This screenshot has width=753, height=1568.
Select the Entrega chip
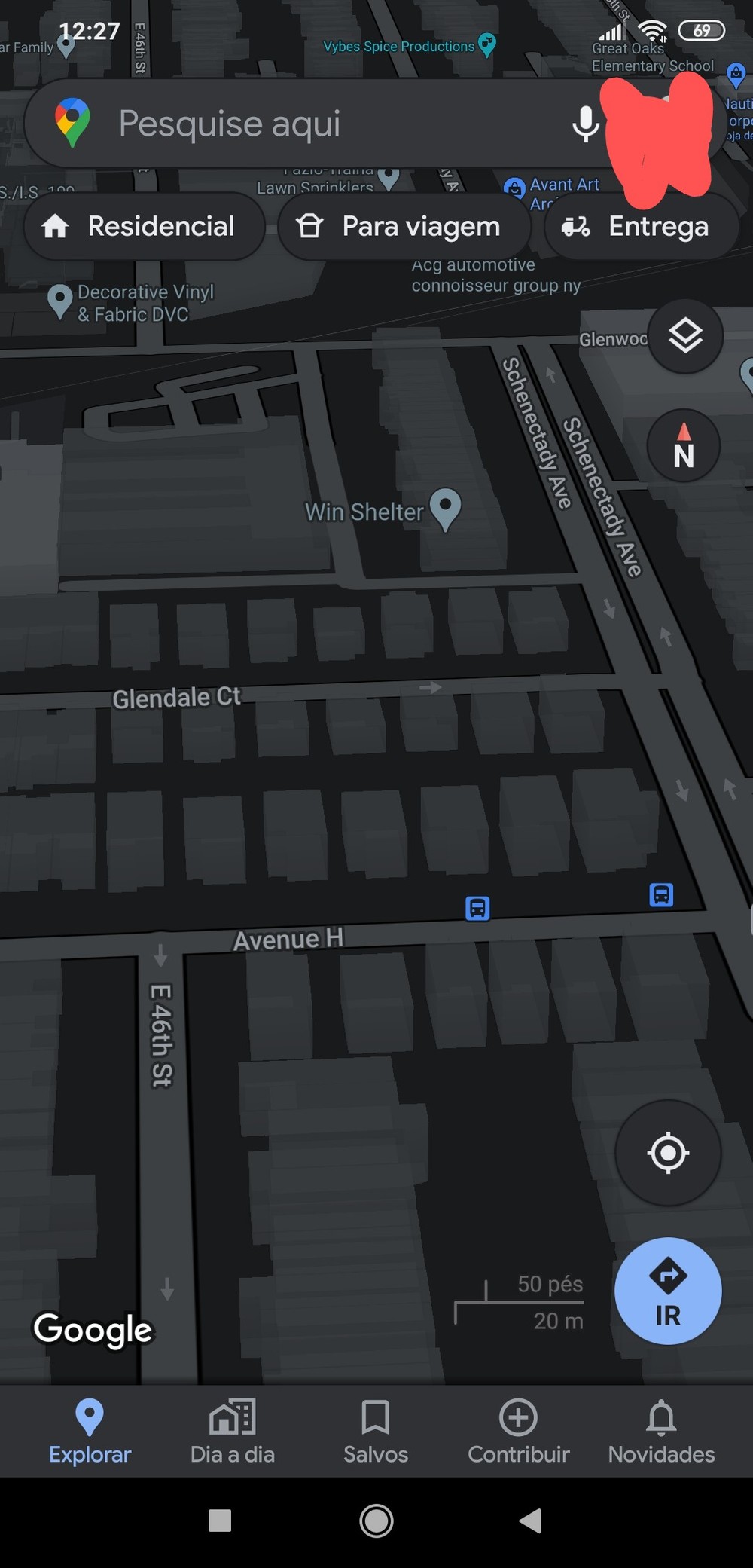click(x=640, y=226)
